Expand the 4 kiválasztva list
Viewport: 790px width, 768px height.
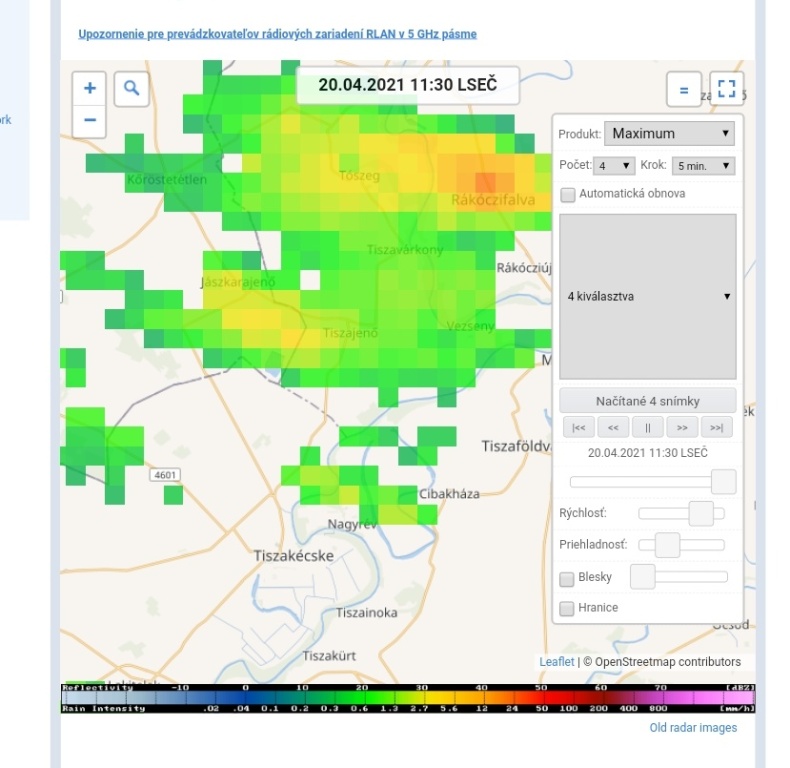point(648,296)
